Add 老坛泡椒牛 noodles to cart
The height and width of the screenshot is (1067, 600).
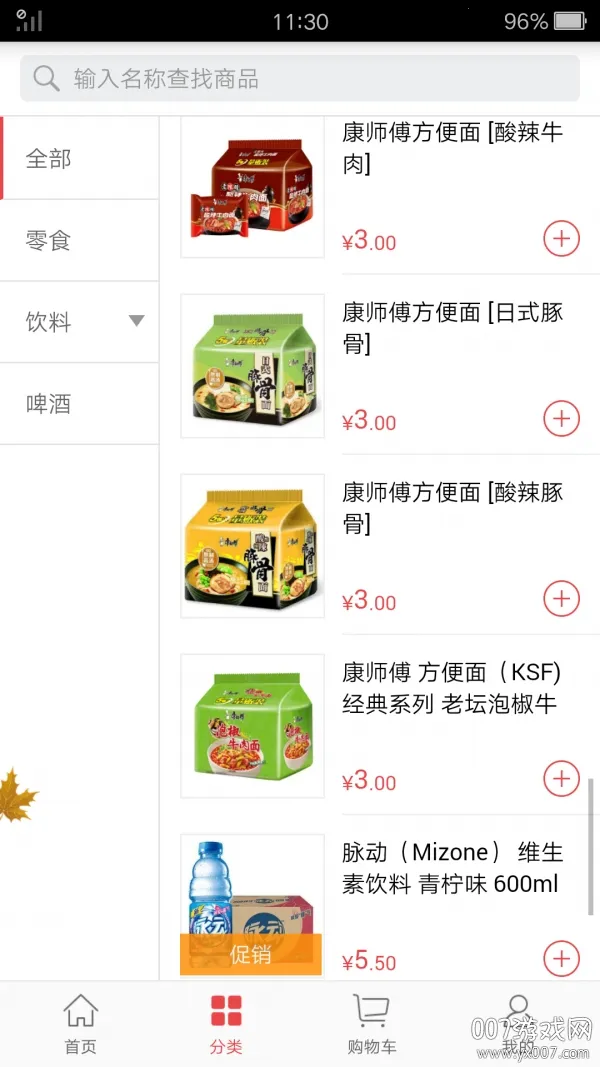tap(561, 778)
